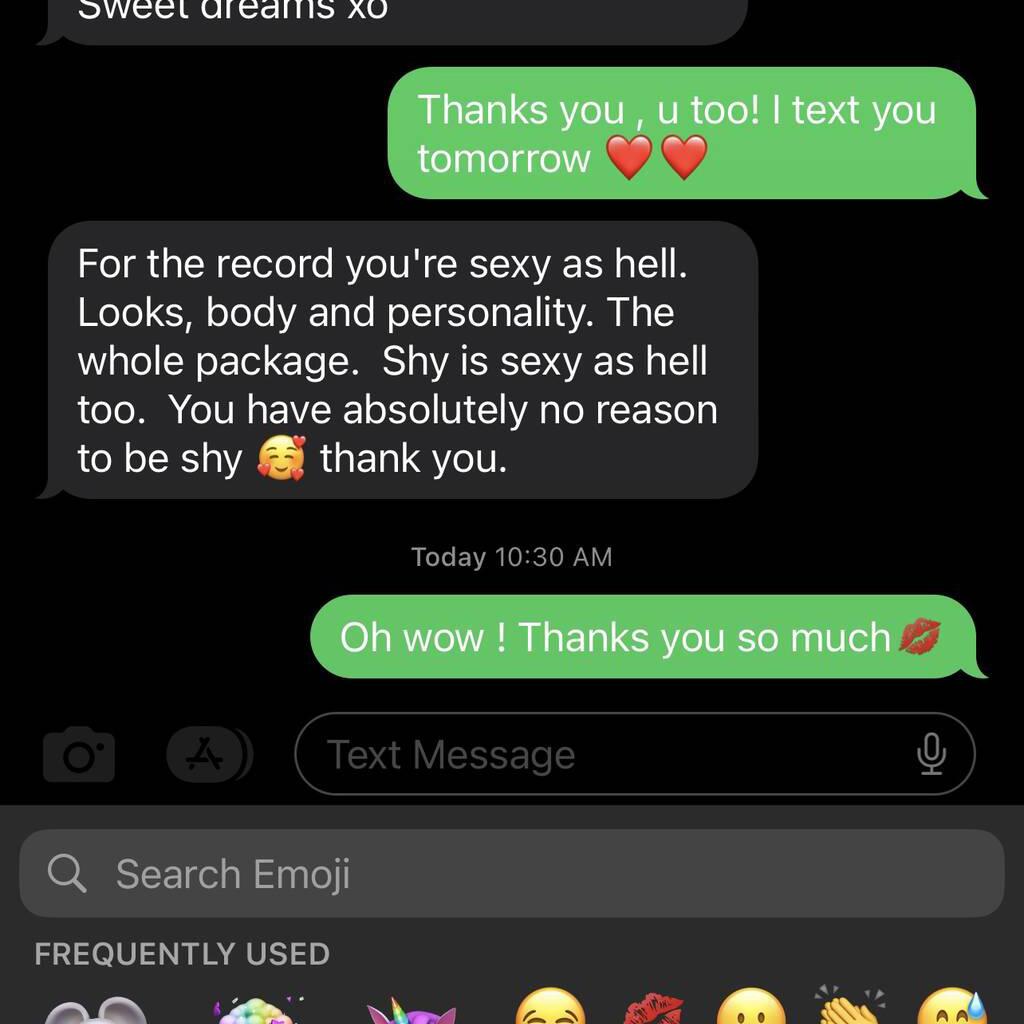The width and height of the screenshot is (1024, 1024).
Task: Open the camera to attach a photo
Action: coord(79,755)
